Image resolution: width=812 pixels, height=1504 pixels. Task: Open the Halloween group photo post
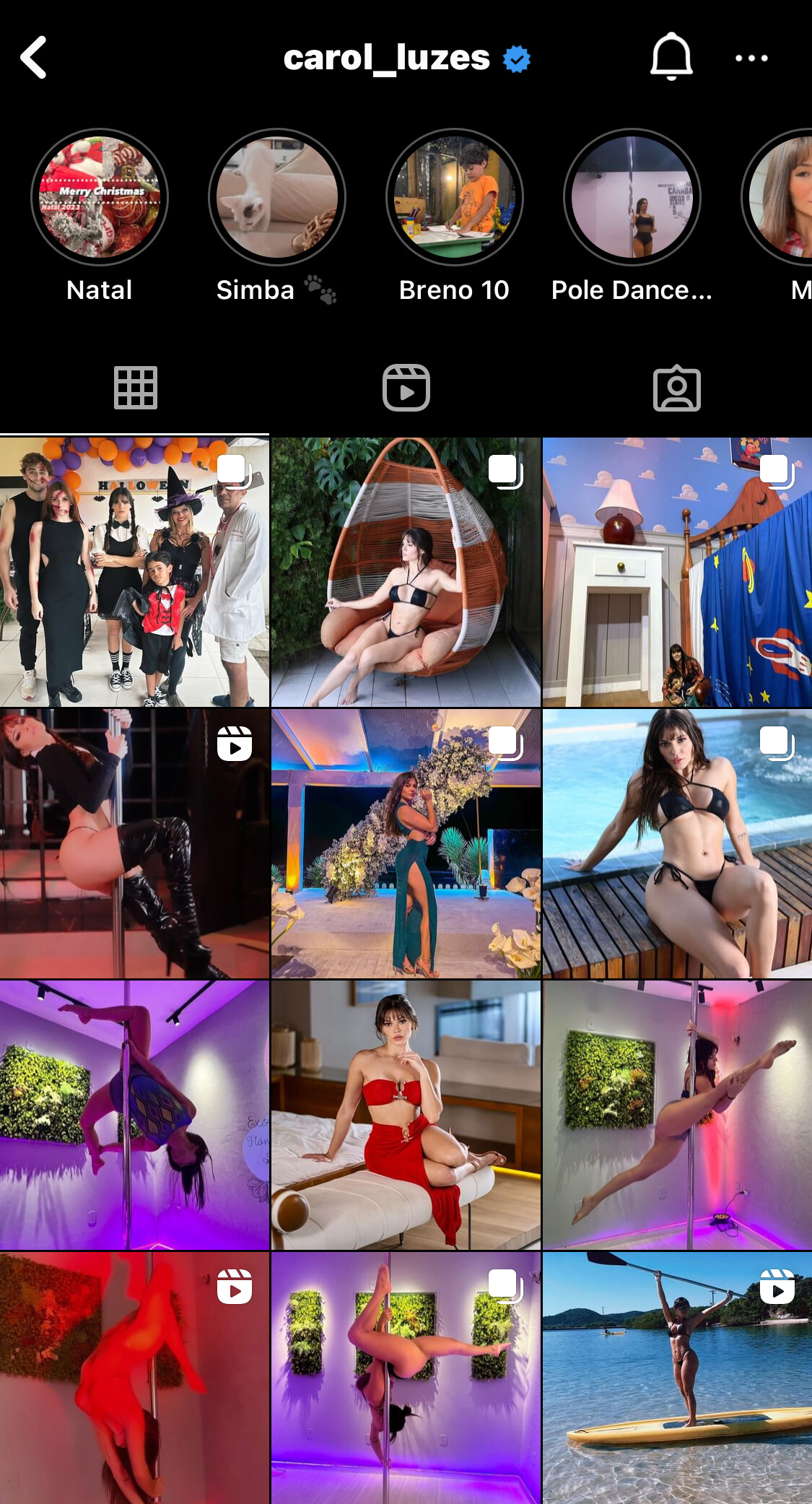(134, 572)
